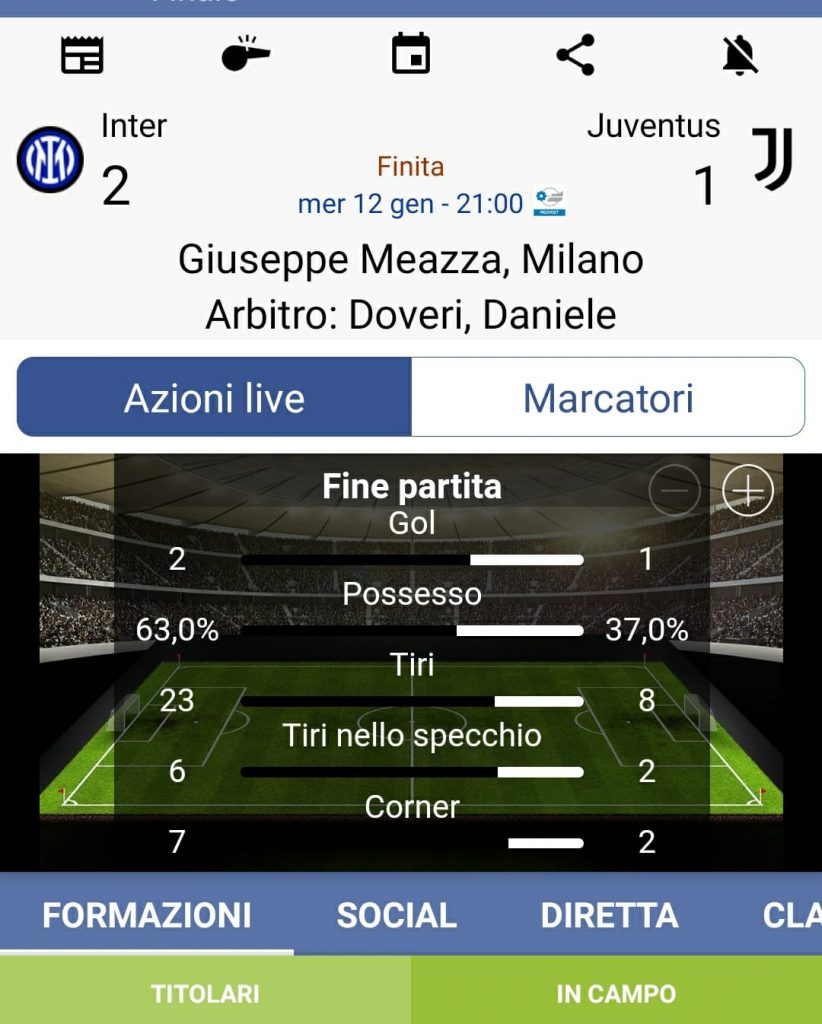Screen dimensions: 822x1024
Task: Open Inter team page
Action: pos(51,160)
